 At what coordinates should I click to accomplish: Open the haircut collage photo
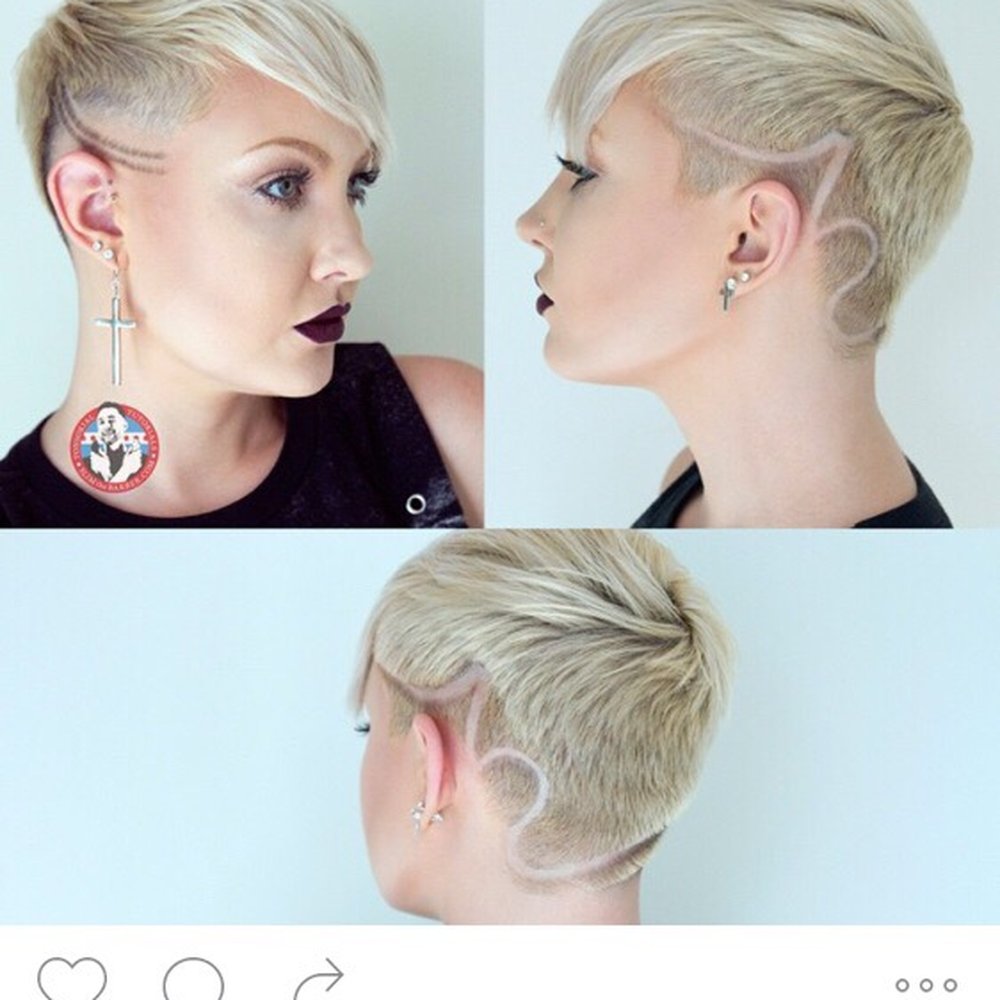click(x=500, y=460)
